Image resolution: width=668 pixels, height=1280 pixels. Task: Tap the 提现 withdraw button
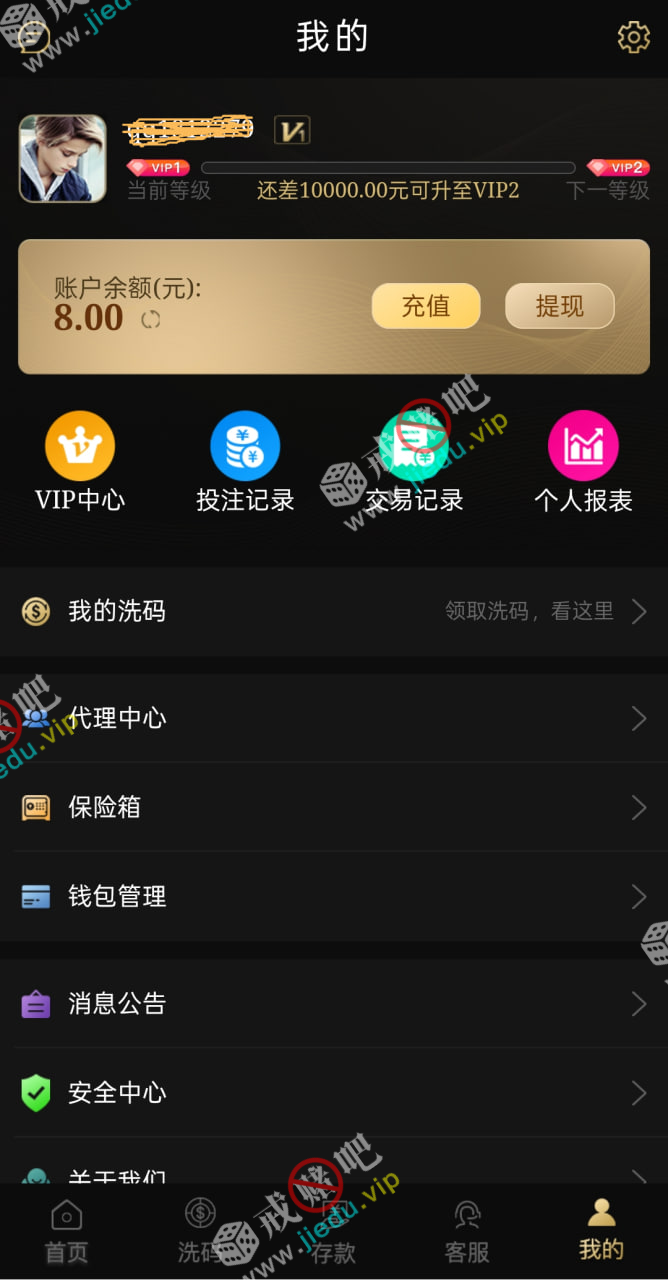[559, 306]
